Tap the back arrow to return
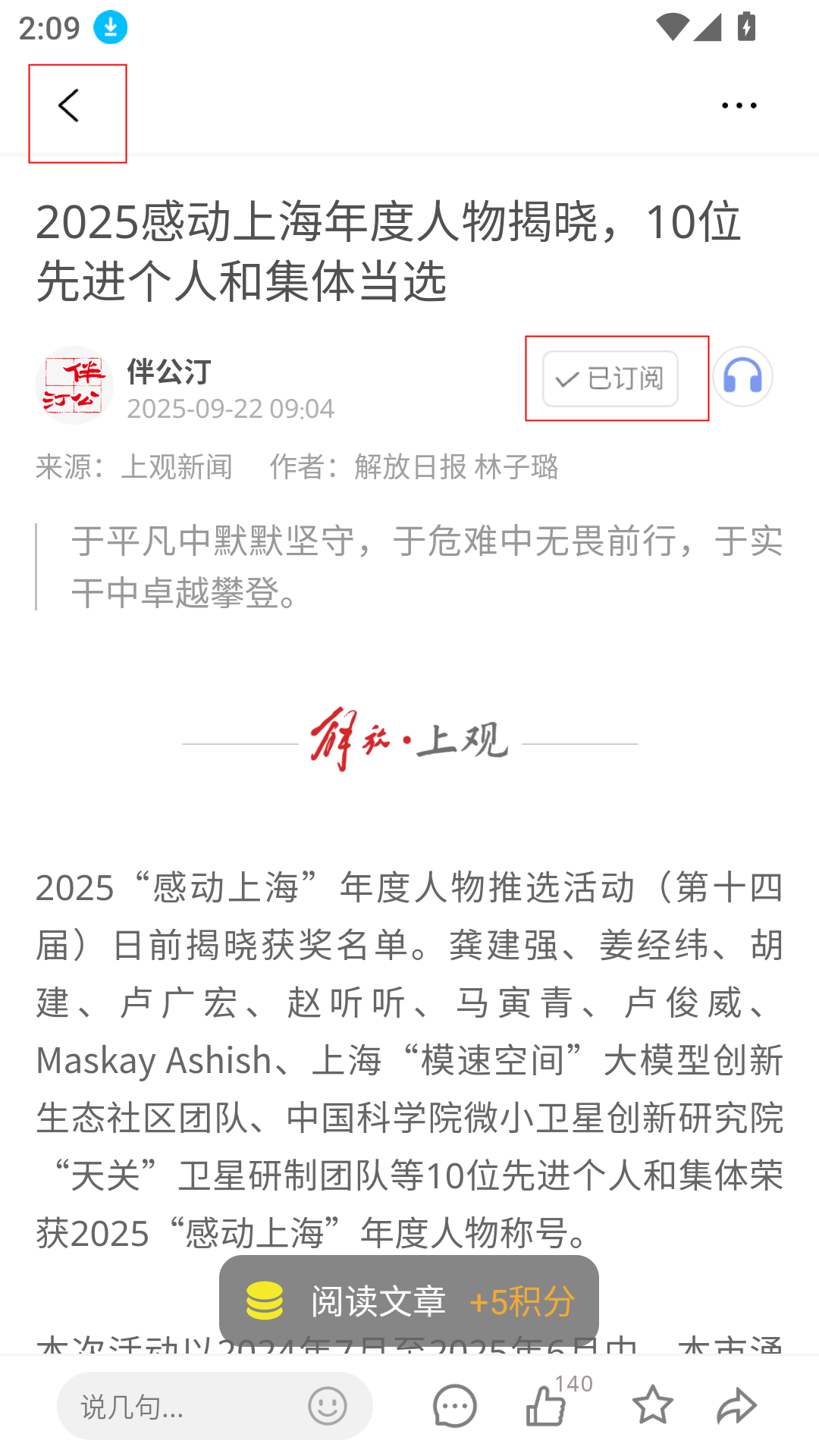The height and width of the screenshot is (1456, 819). [69, 105]
